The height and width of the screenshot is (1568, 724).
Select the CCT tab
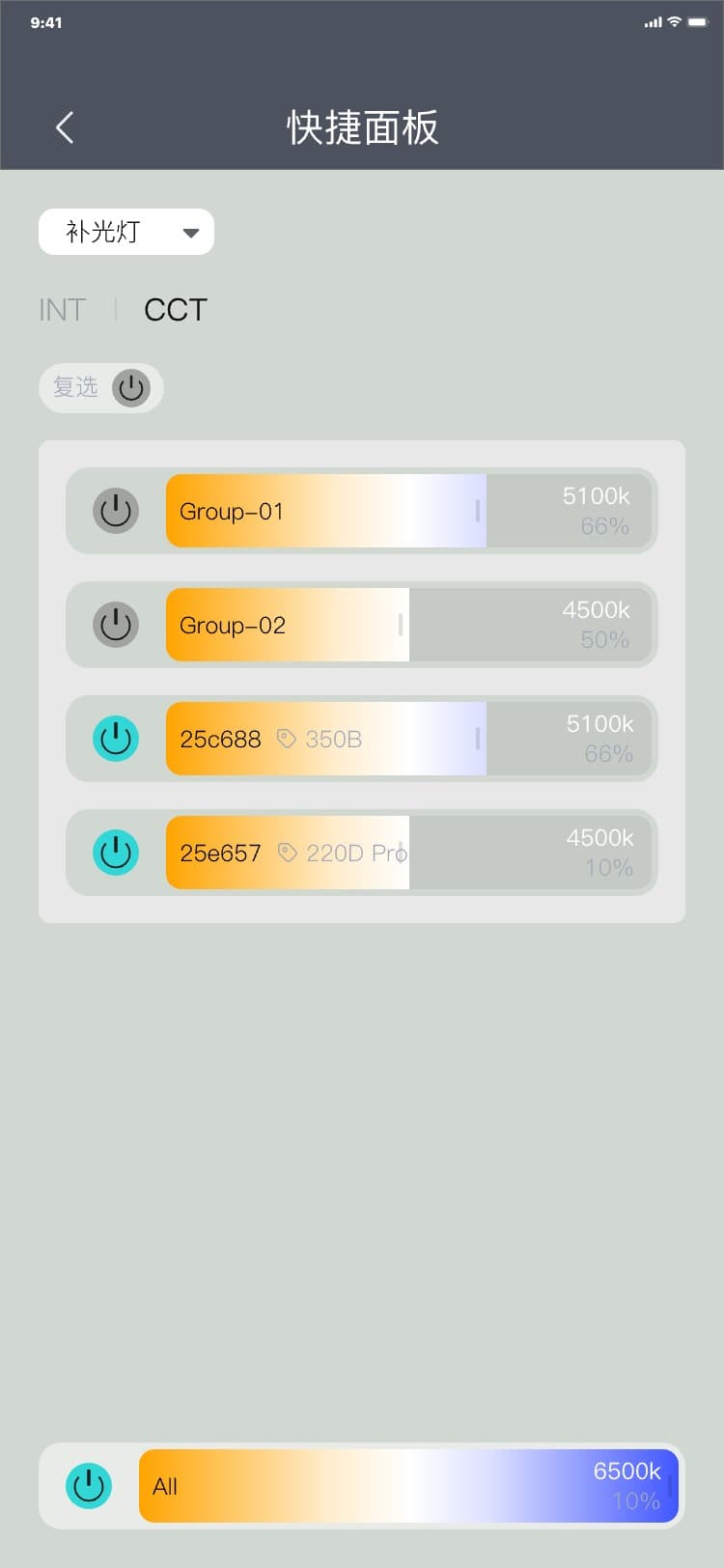point(175,310)
